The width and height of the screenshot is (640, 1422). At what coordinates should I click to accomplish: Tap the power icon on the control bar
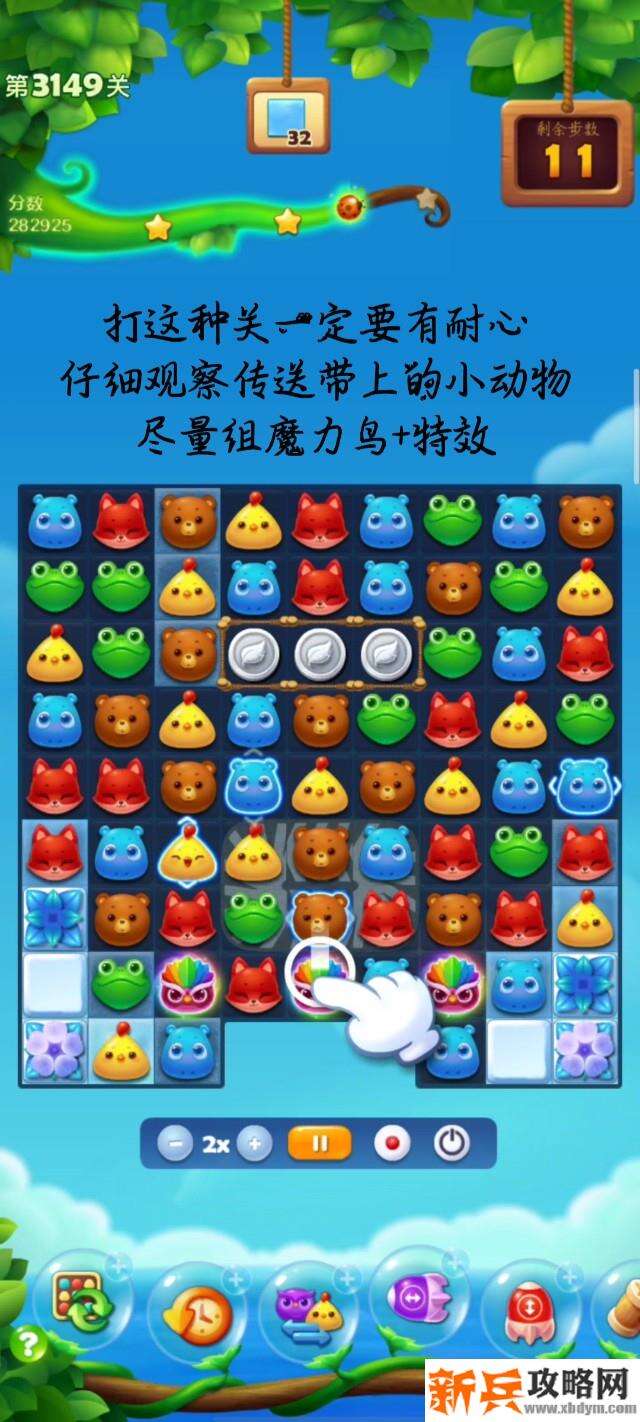(x=451, y=1144)
